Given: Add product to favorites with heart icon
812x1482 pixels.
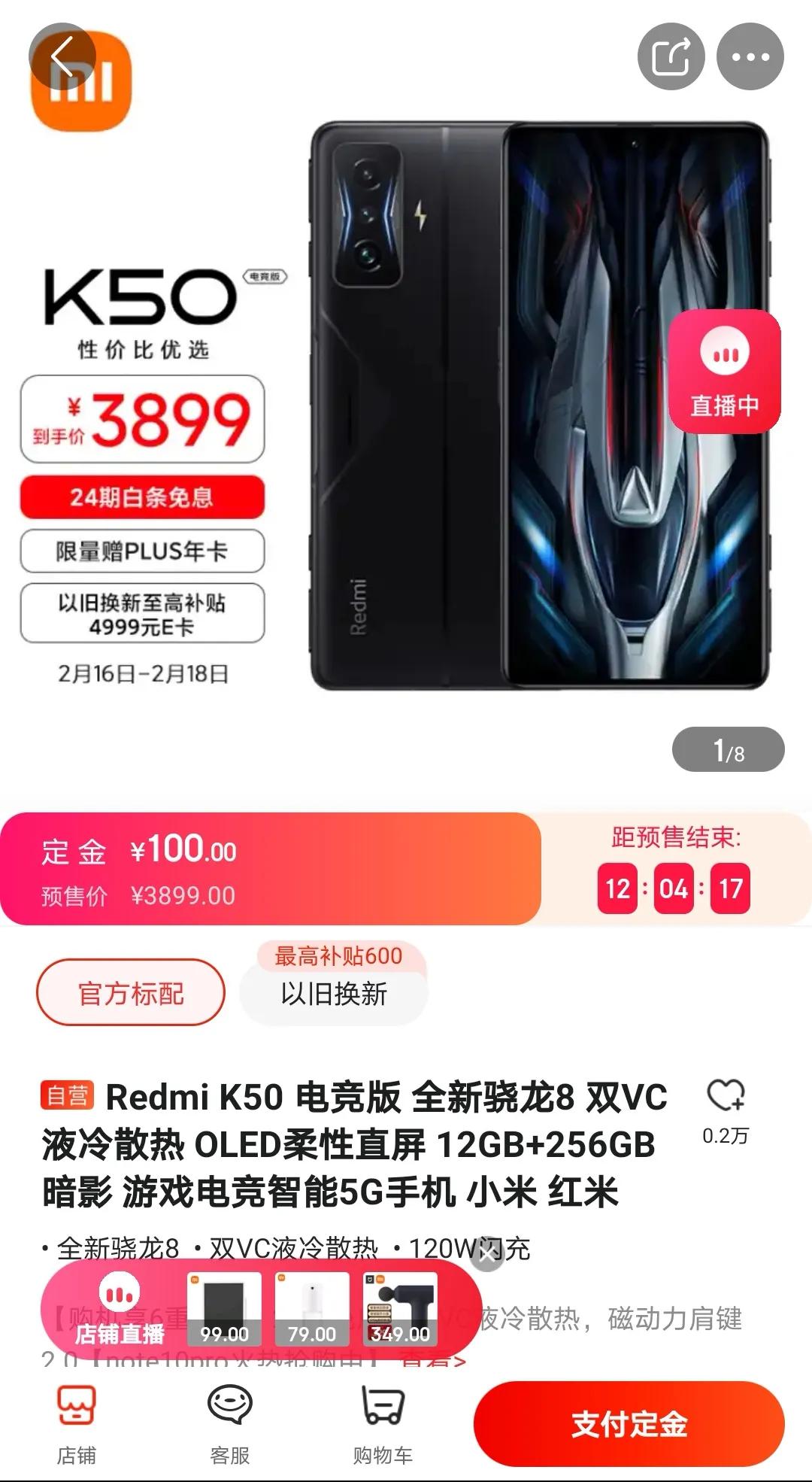Looking at the screenshot, I should [x=725, y=1096].
